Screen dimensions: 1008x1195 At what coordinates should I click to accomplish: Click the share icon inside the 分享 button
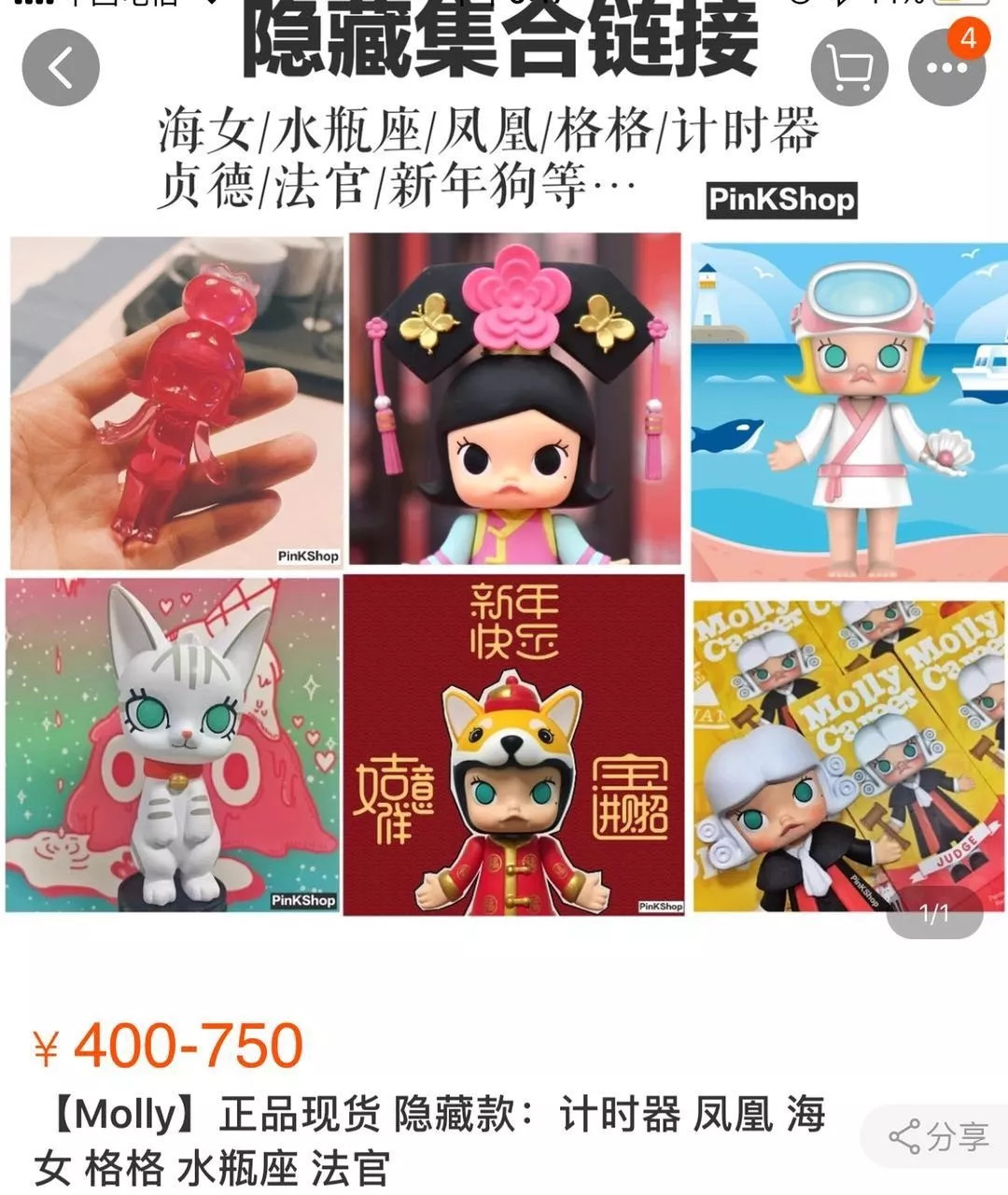point(903,1134)
